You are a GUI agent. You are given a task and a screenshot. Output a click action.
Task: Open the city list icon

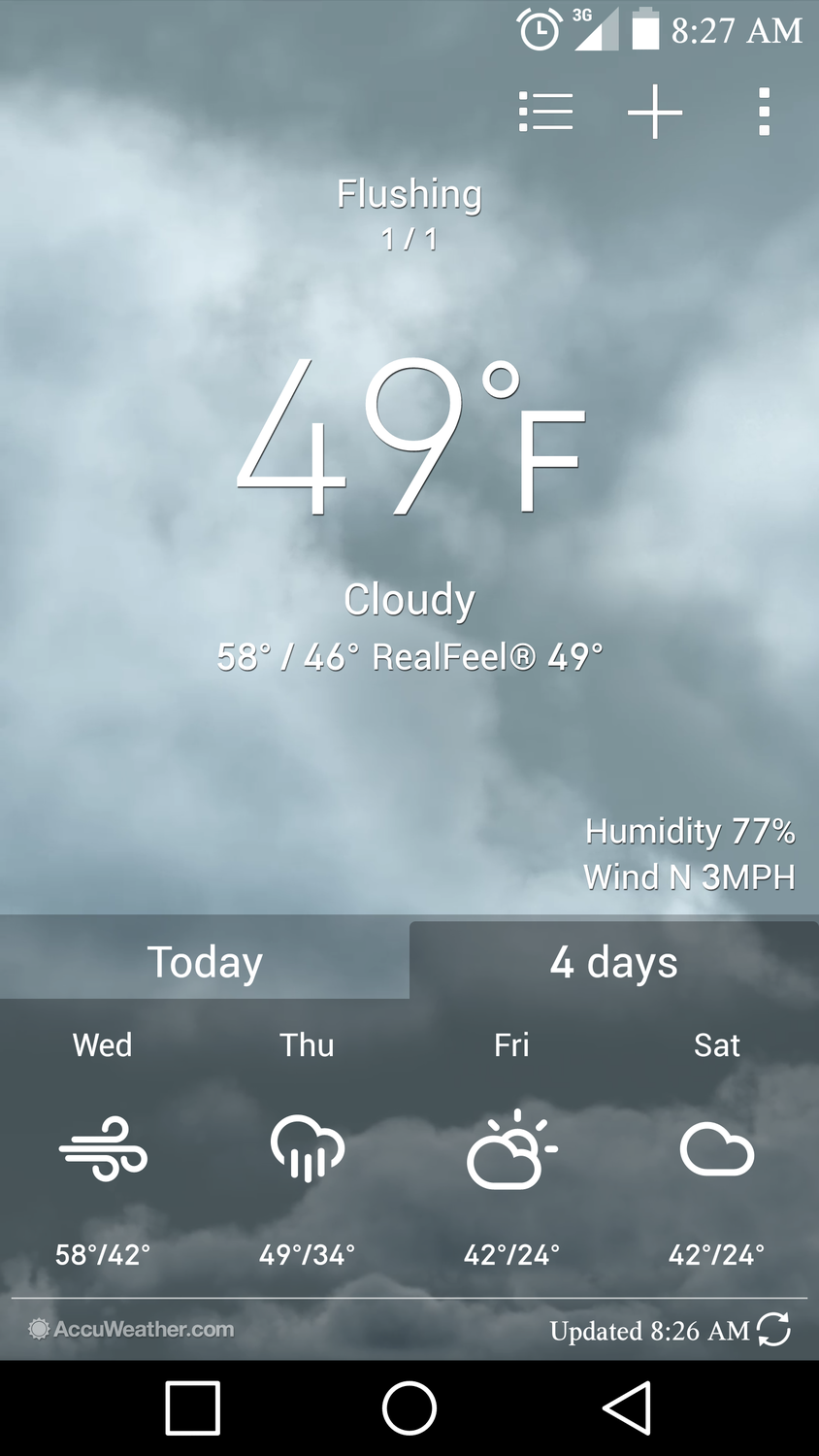545,112
